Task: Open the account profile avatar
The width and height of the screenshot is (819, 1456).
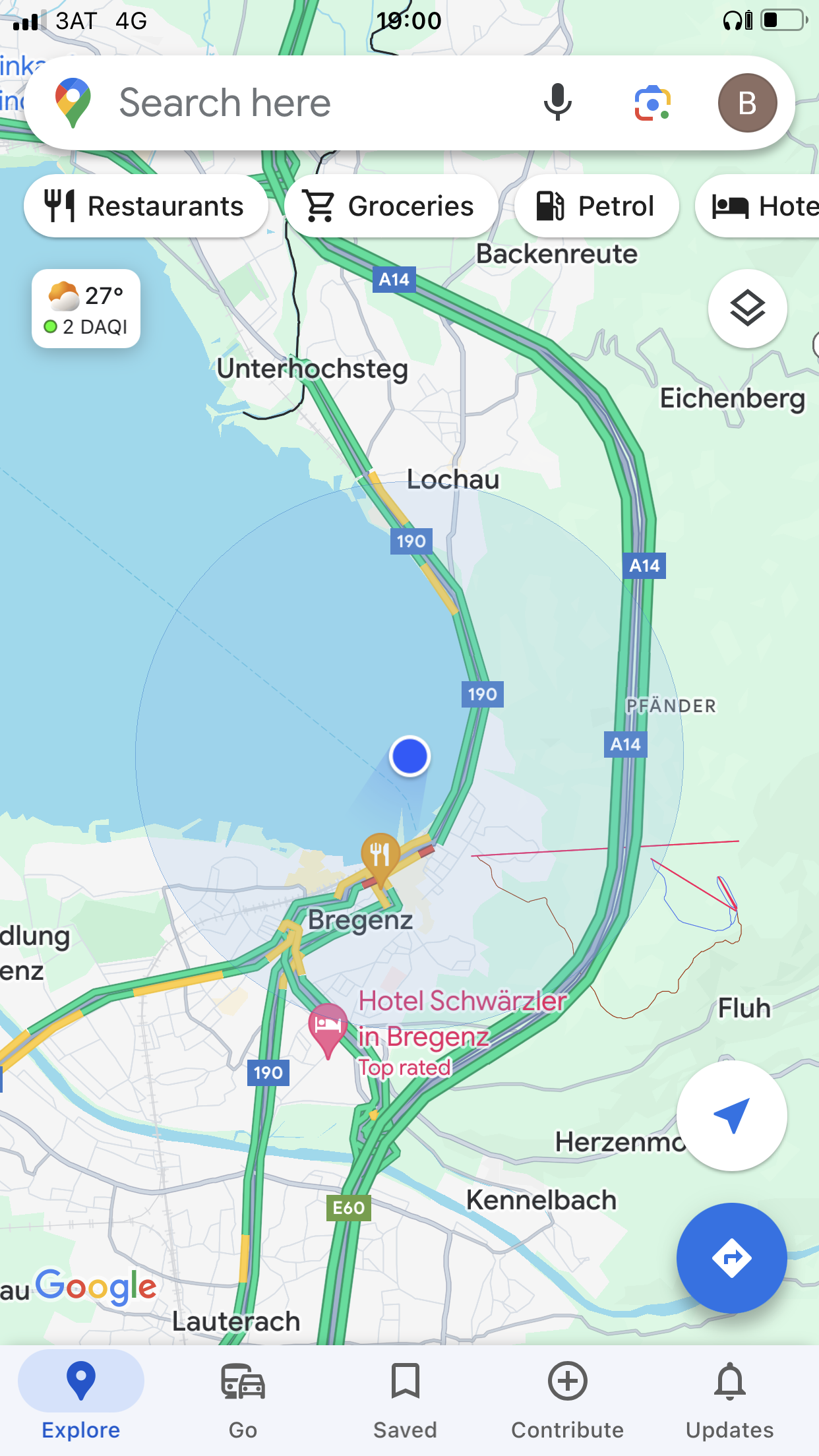Action: [x=747, y=103]
